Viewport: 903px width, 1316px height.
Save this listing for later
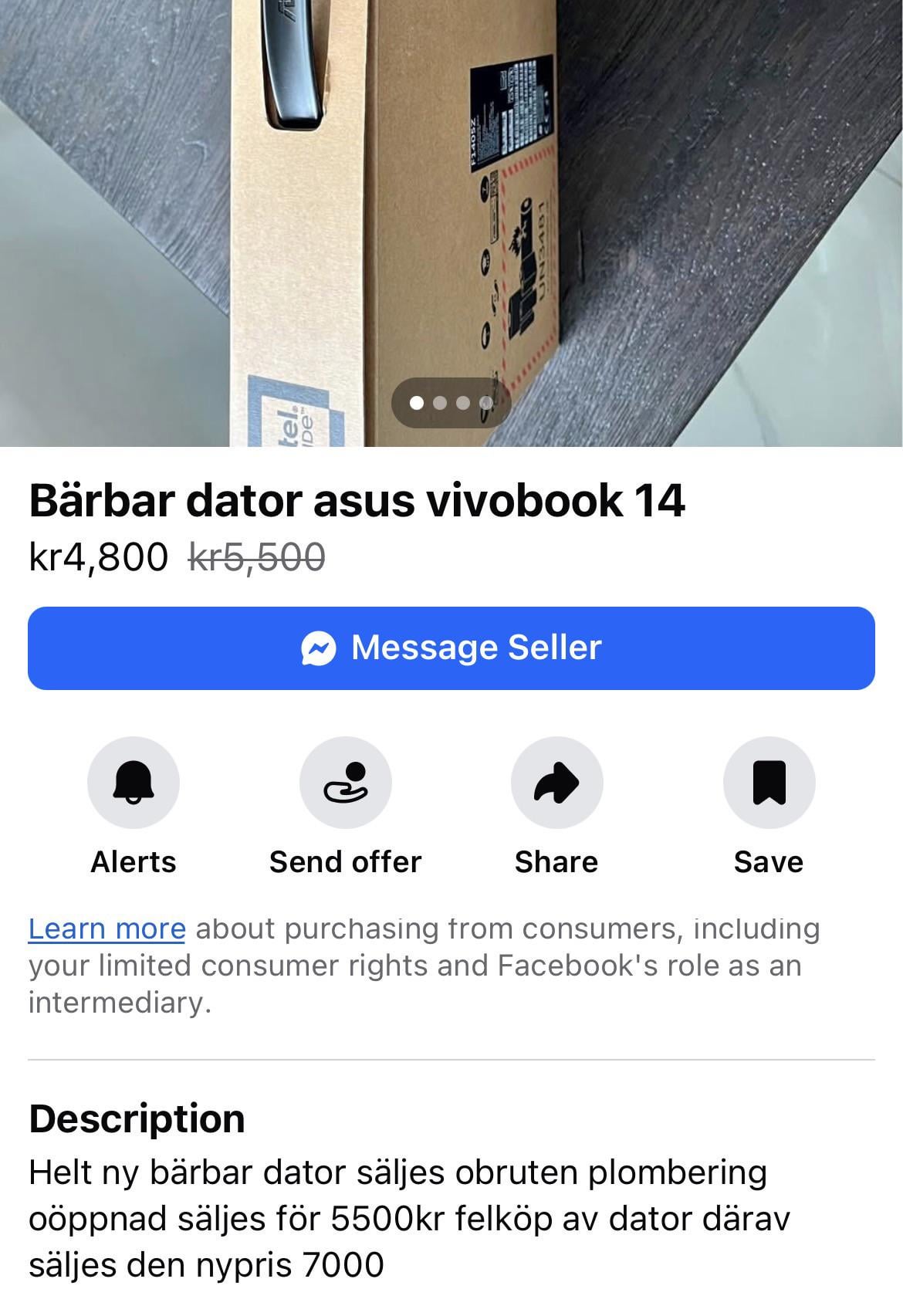(x=769, y=783)
